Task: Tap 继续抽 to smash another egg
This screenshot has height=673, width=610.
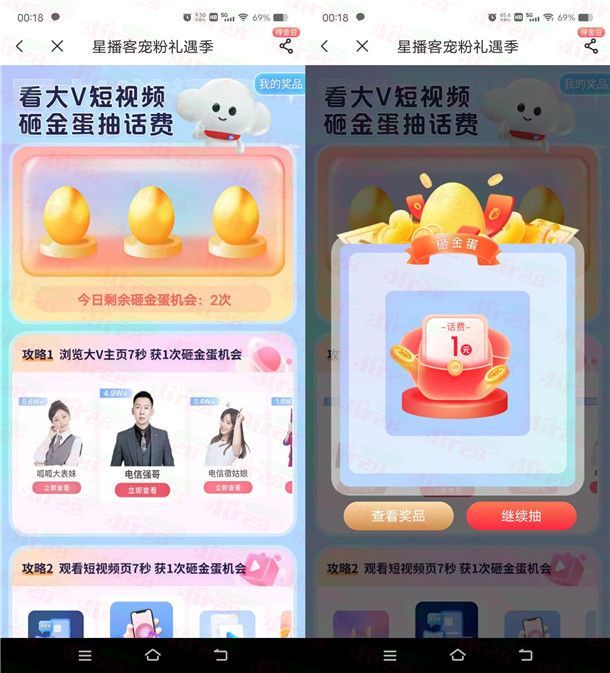Action: point(520,516)
